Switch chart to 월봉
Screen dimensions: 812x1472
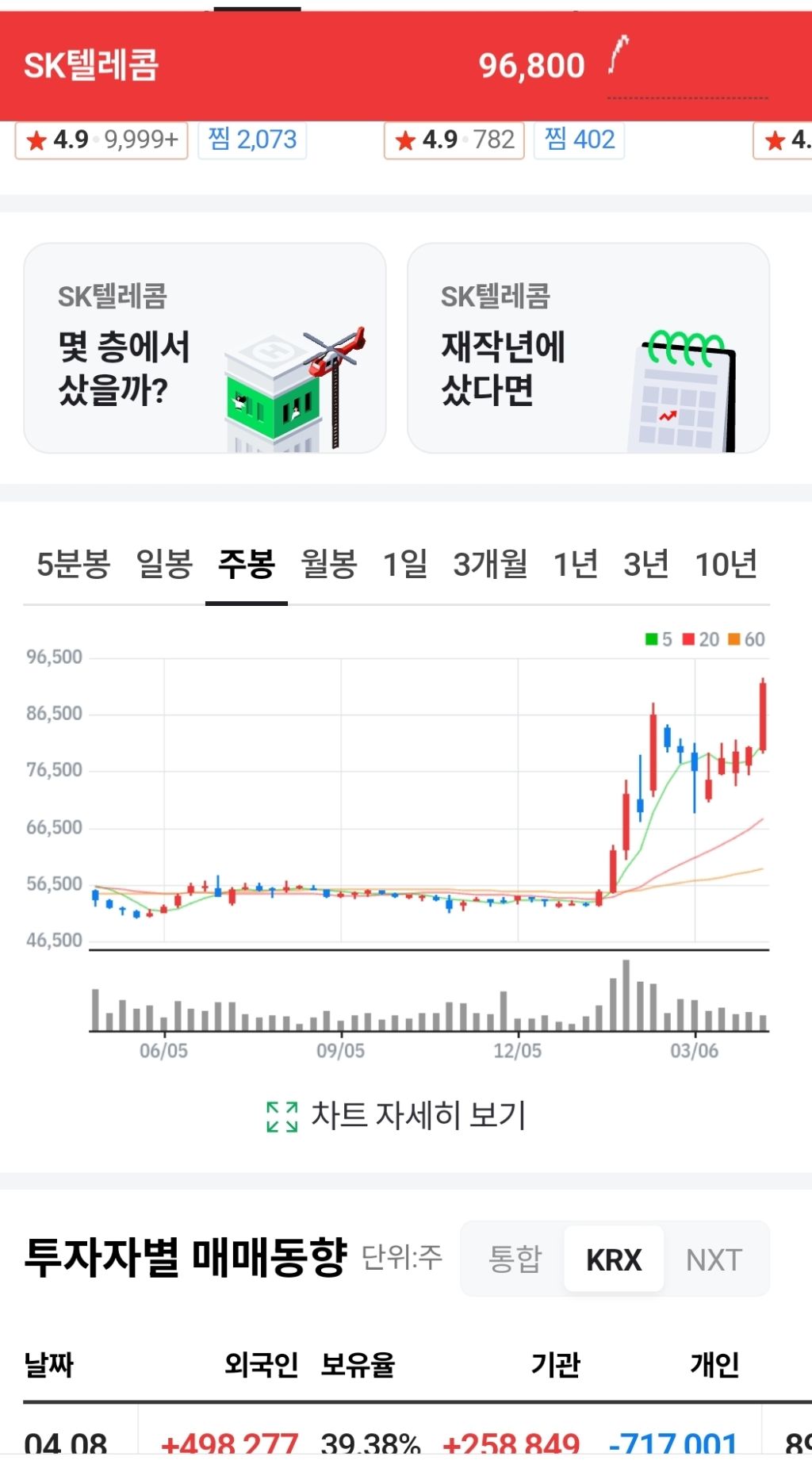click(329, 565)
